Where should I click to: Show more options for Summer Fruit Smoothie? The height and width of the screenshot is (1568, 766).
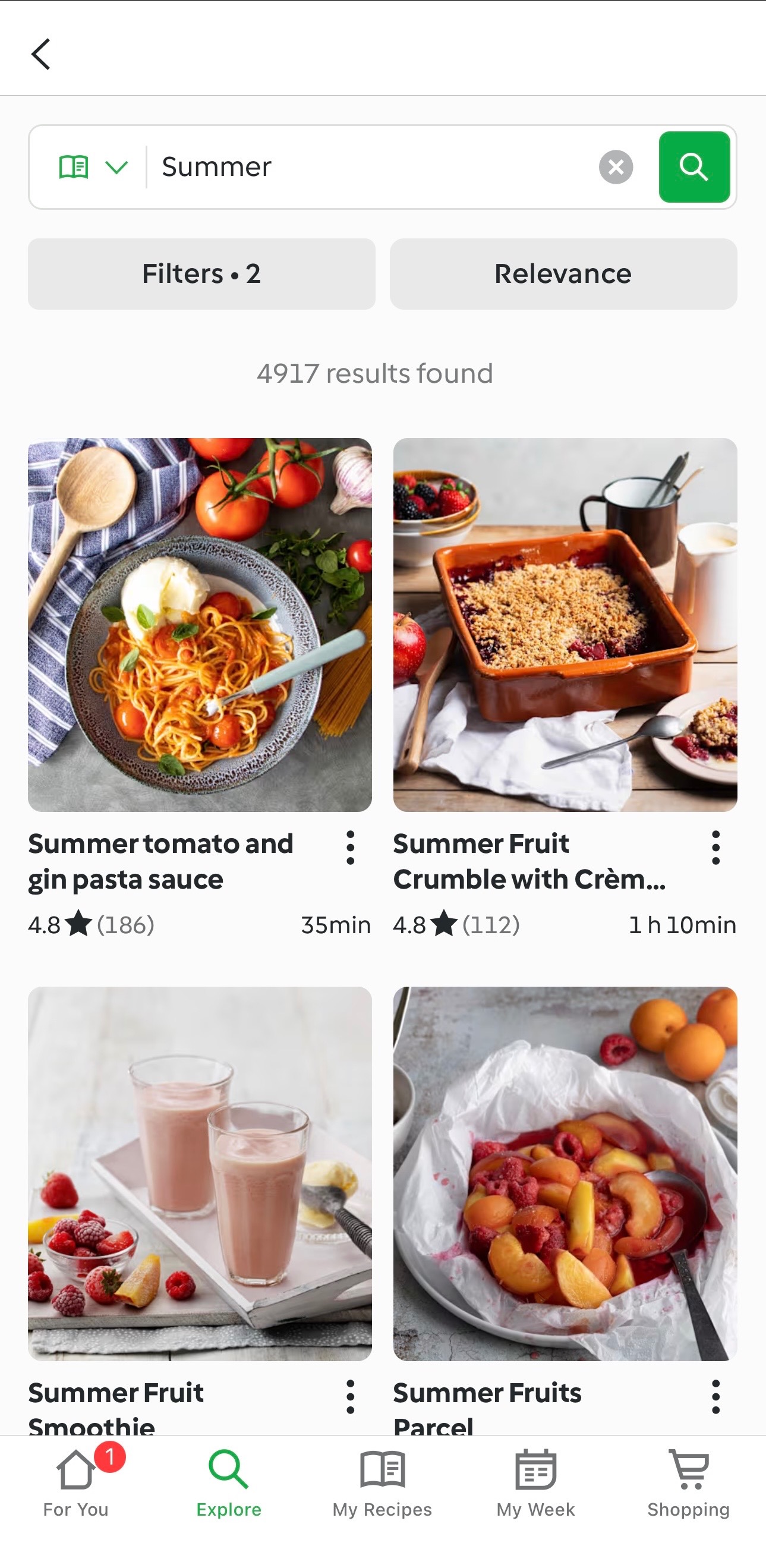(351, 1396)
